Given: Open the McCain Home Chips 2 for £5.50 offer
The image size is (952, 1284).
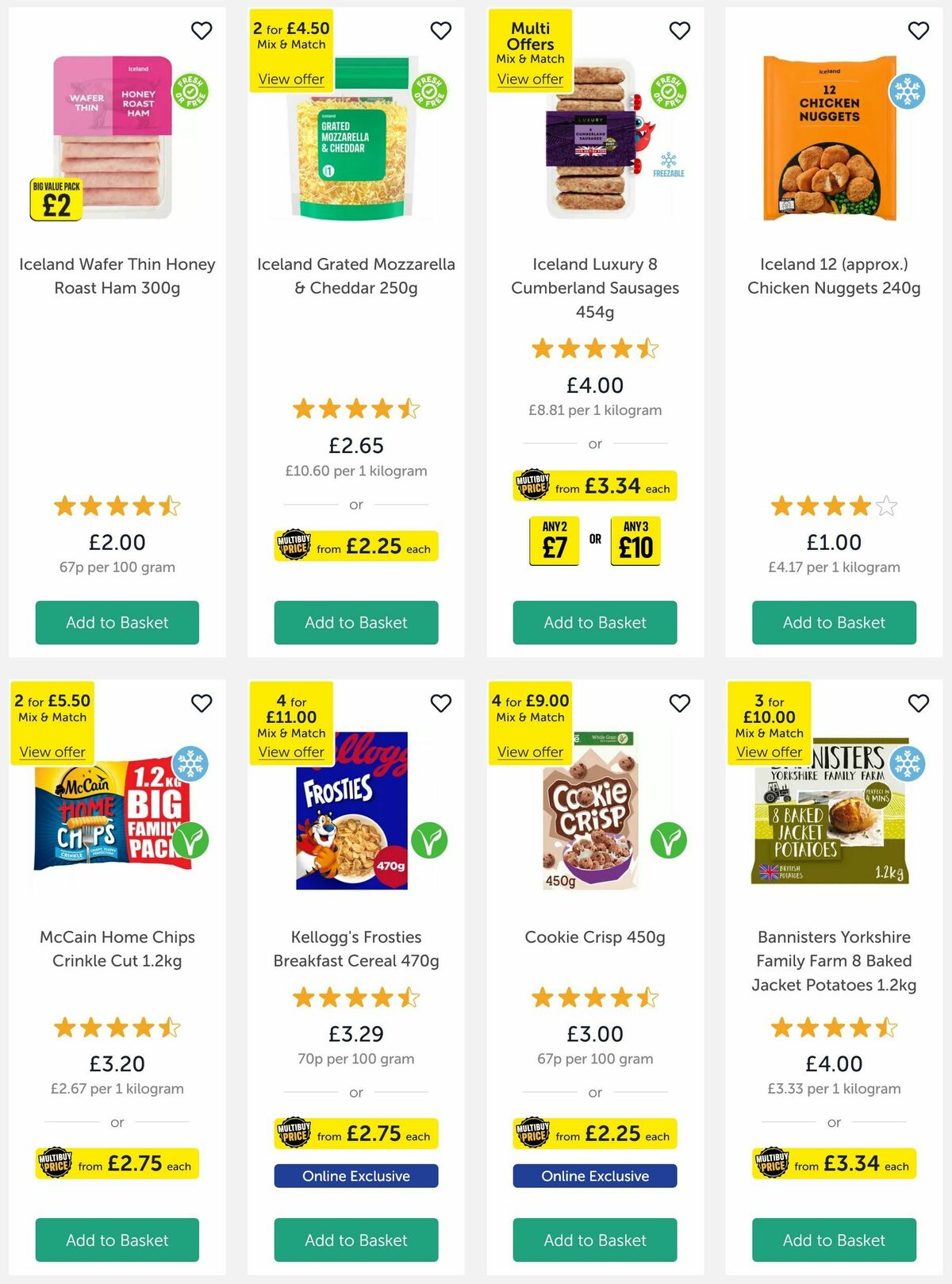Looking at the screenshot, I should click(52, 752).
